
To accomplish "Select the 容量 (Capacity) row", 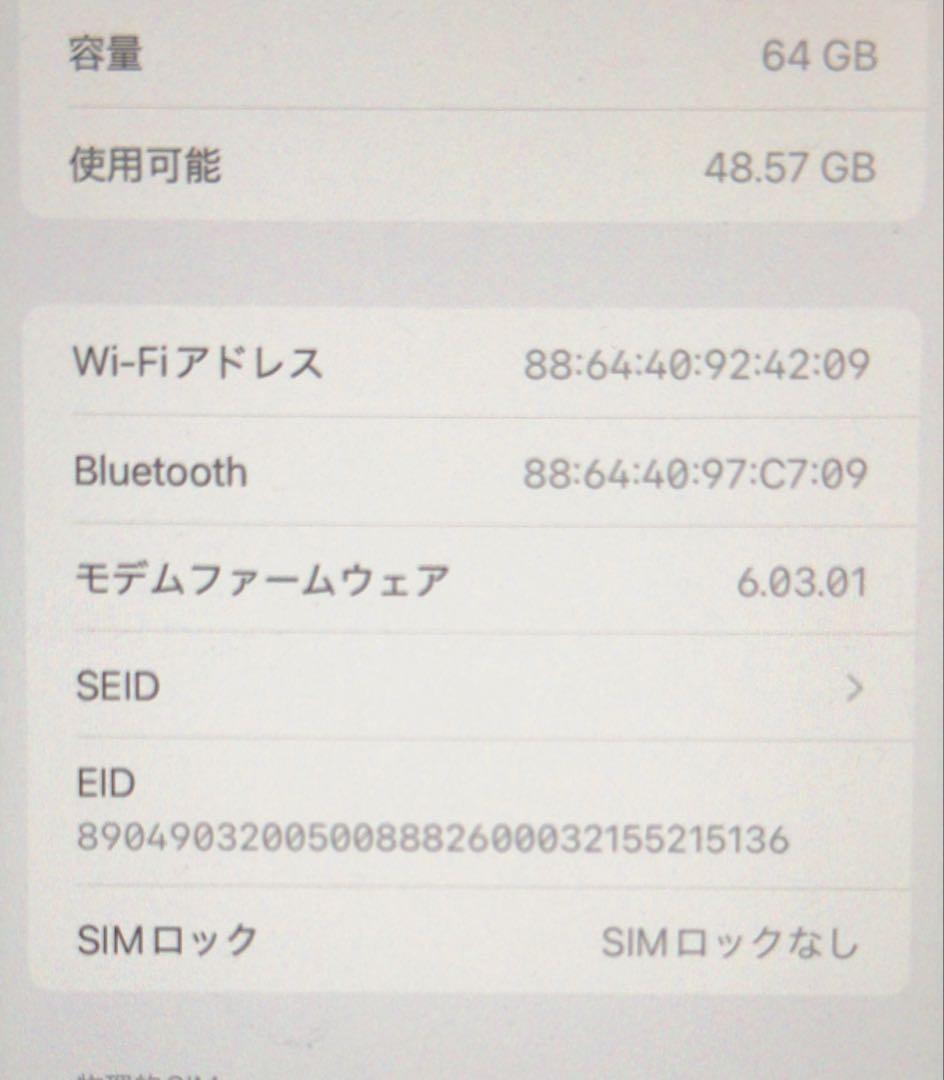I will 470,56.
